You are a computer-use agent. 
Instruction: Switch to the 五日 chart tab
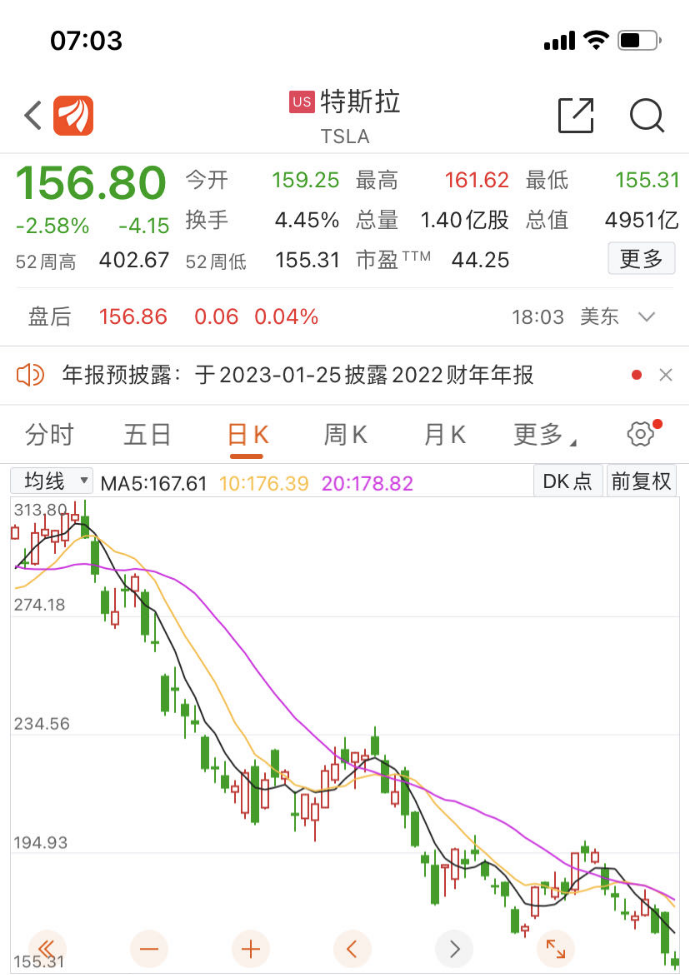click(x=148, y=435)
